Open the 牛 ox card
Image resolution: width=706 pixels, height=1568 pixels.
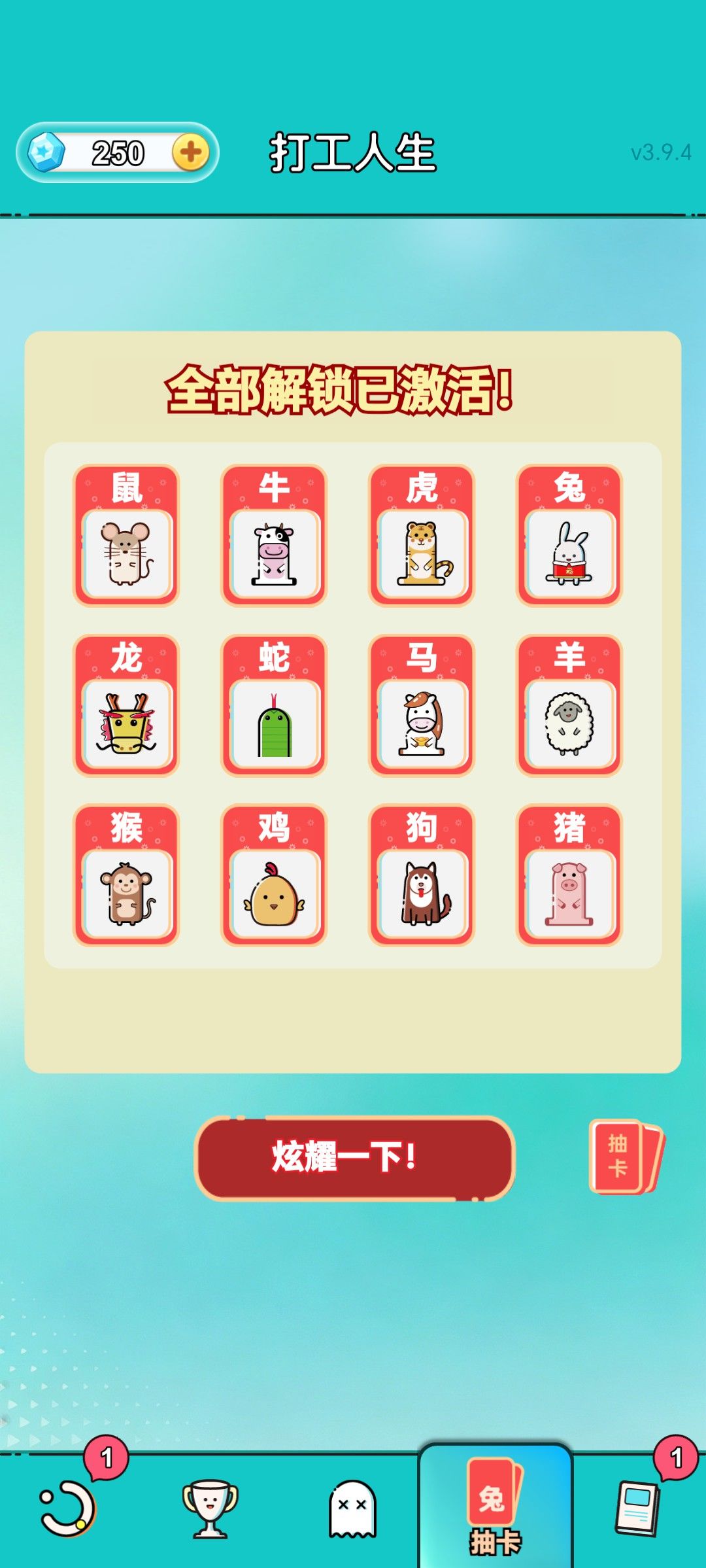(274, 535)
